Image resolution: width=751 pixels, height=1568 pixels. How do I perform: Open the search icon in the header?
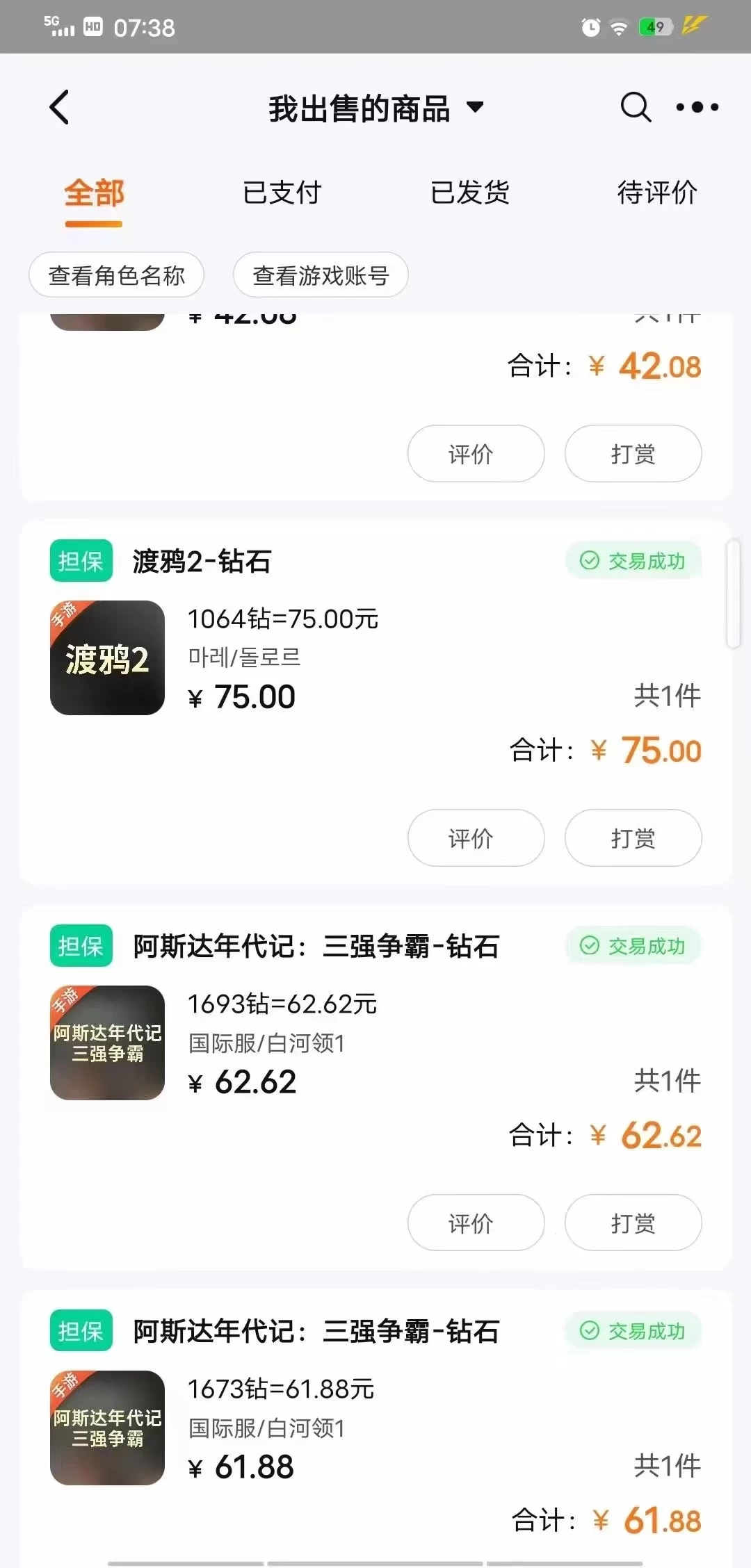[x=634, y=108]
